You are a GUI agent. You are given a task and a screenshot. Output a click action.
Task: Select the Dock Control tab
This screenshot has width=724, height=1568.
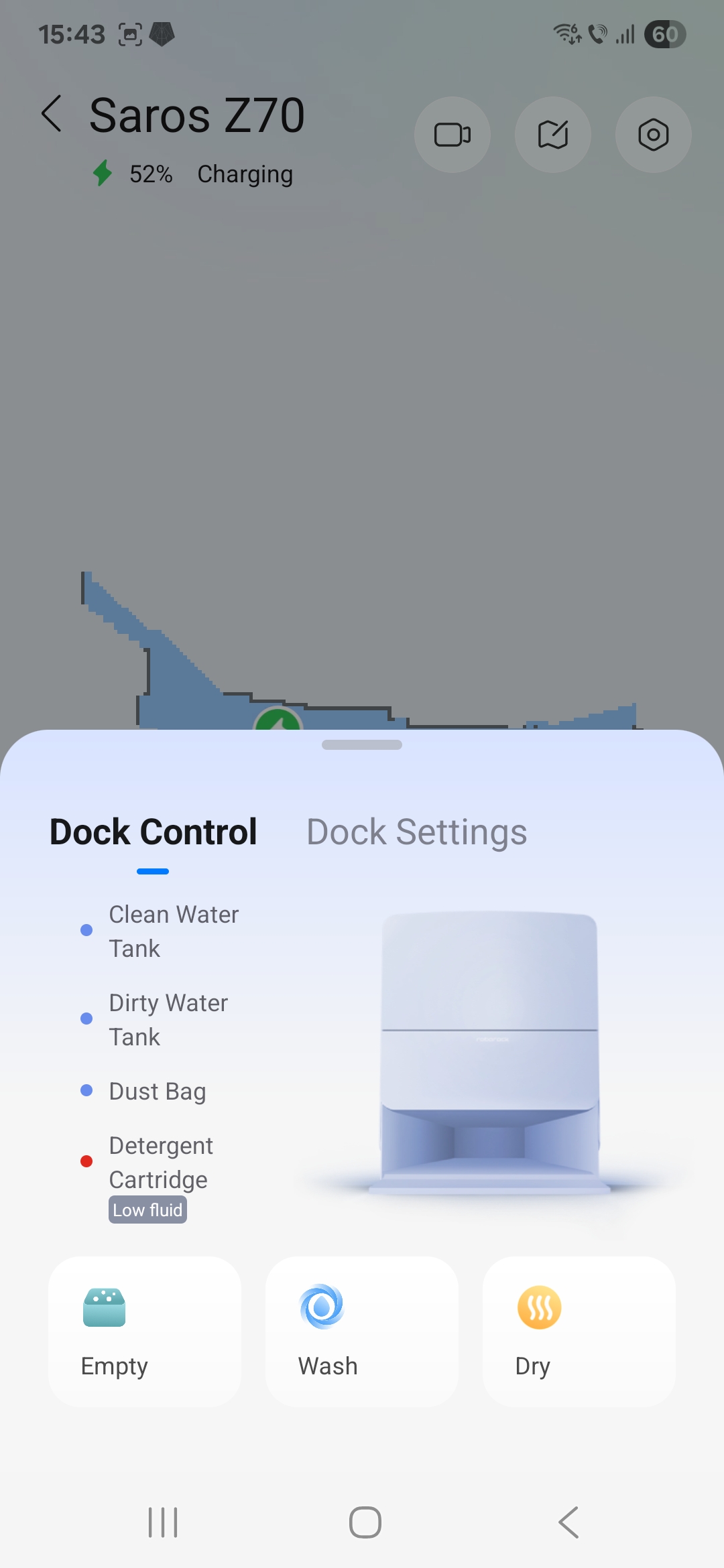tap(154, 832)
